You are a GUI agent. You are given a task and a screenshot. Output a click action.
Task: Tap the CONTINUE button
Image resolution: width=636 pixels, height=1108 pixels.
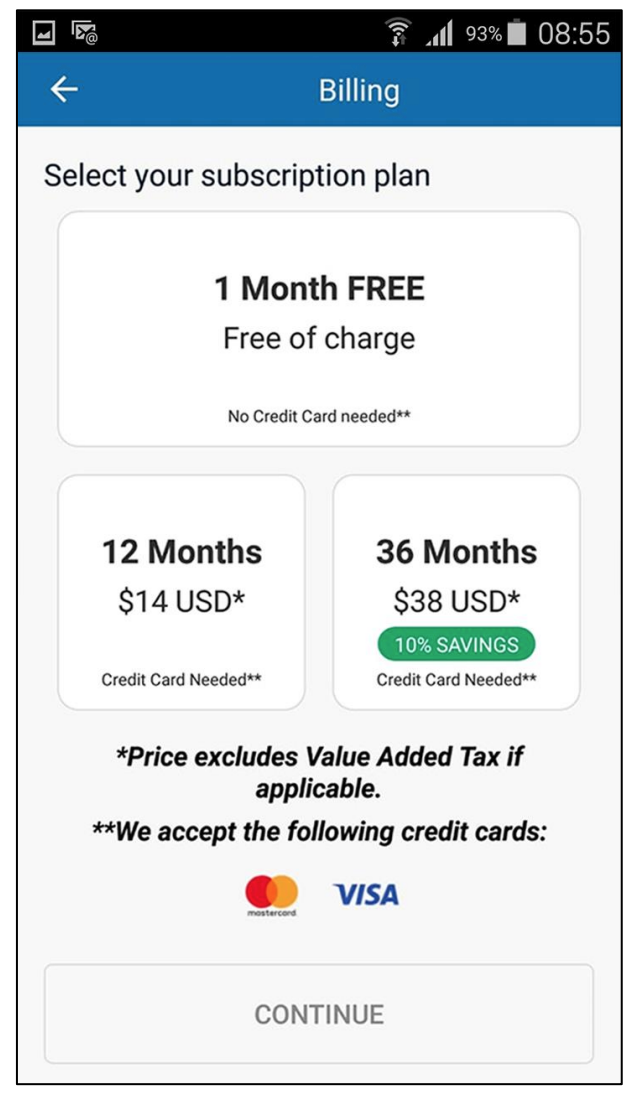point(318,1014)
